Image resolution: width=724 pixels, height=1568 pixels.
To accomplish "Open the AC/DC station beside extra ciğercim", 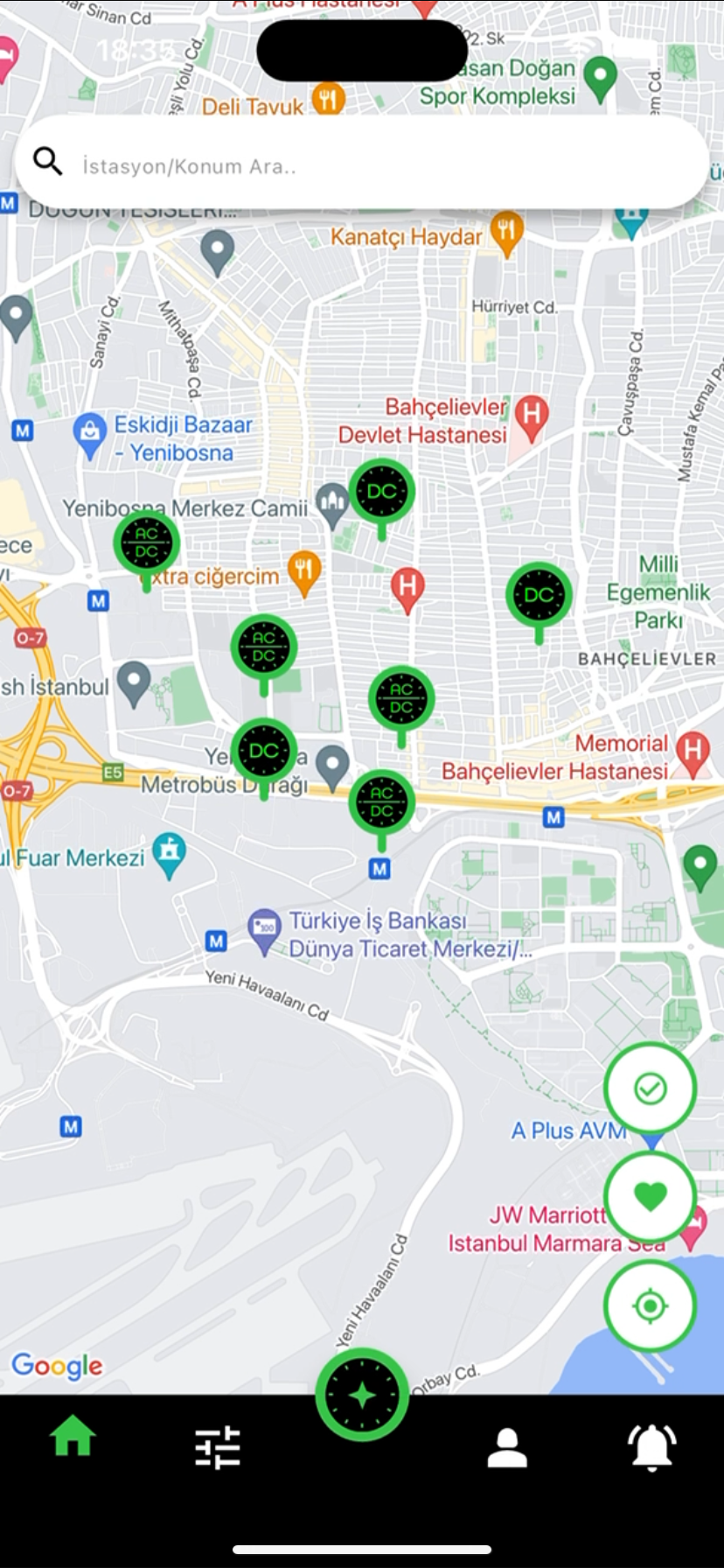I will pos(147,543).
